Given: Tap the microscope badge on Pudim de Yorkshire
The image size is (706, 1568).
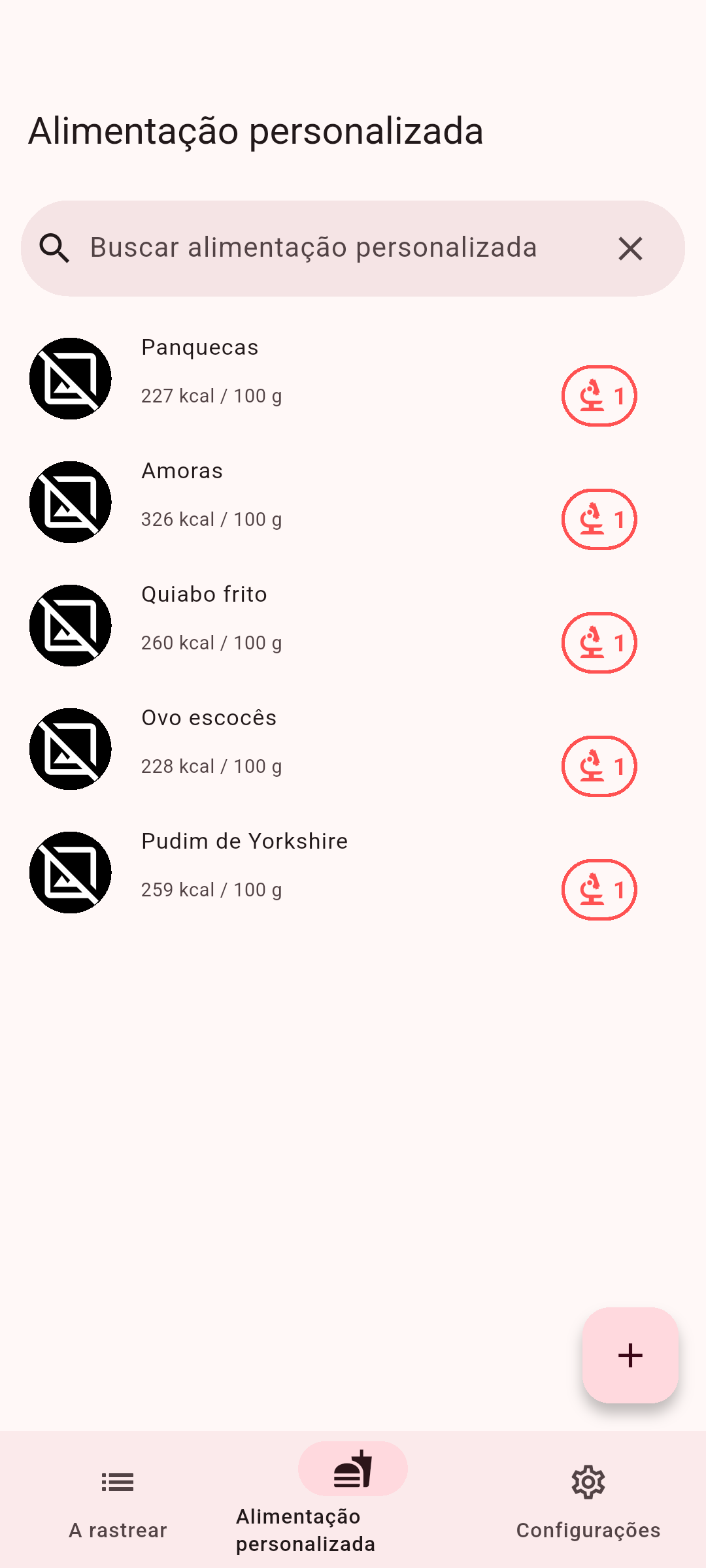Looking at the screenshot, I should 599,890.
